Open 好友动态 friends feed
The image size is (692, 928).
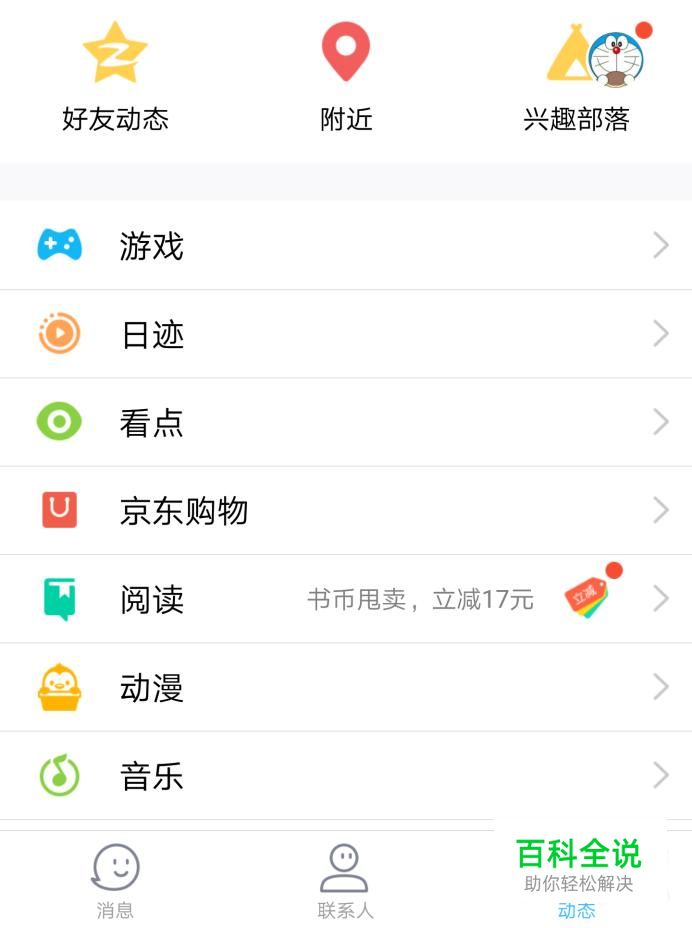click(x=115, y=78)
